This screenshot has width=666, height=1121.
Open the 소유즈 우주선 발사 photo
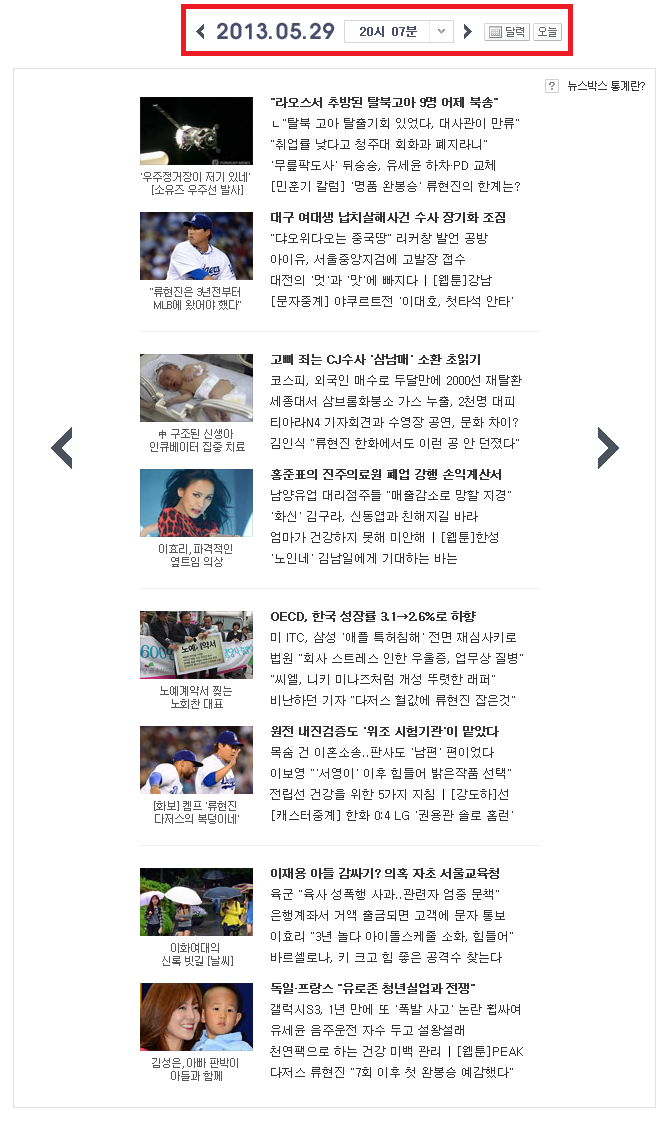point(196,131)
